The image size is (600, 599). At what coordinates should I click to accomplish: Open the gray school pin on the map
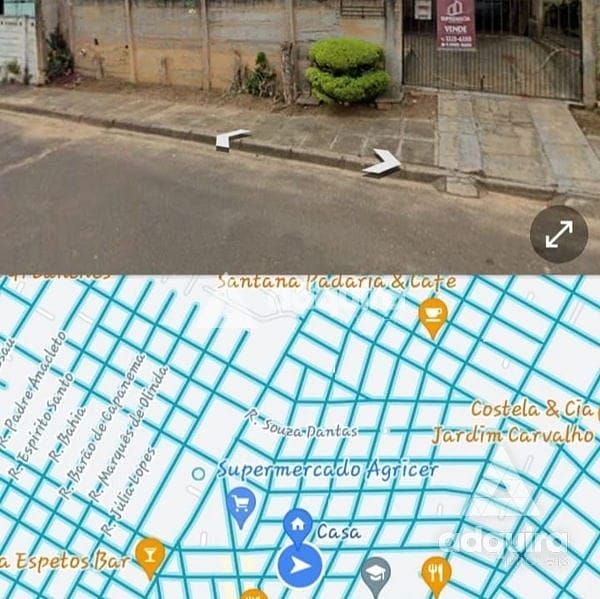[375, 574]
